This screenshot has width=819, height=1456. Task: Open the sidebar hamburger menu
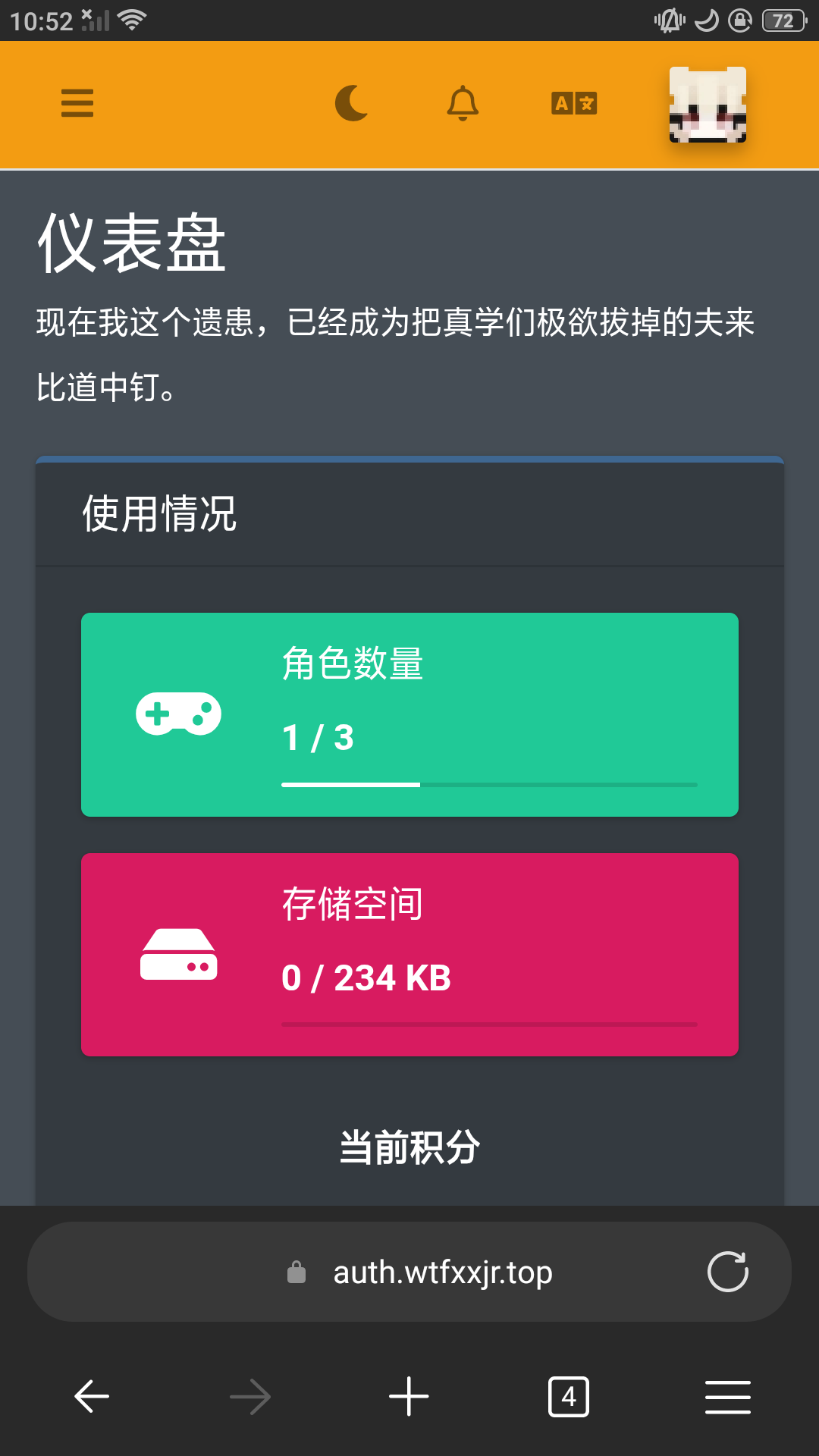(x=77, y=103)
